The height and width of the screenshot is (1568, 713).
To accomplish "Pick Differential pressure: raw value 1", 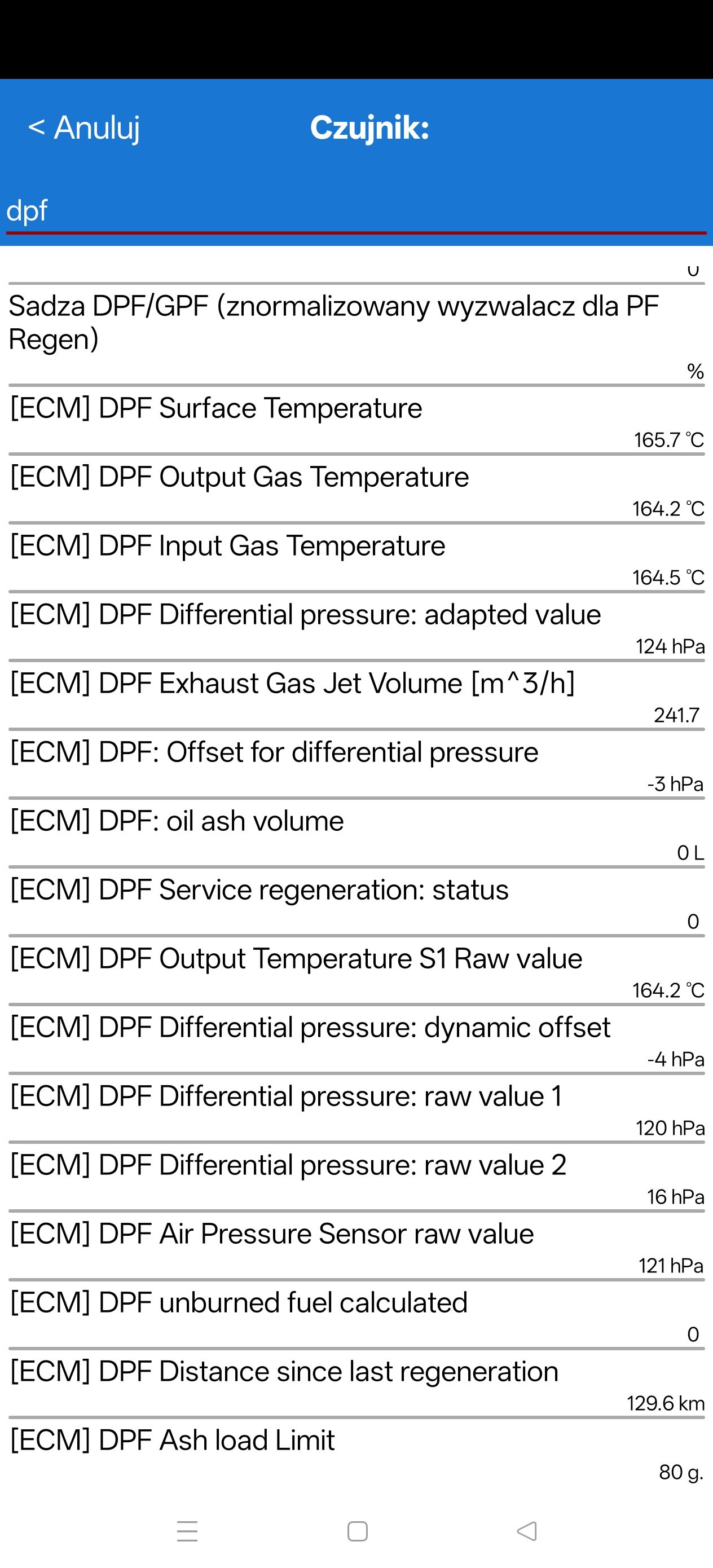I will [356, 1108].
